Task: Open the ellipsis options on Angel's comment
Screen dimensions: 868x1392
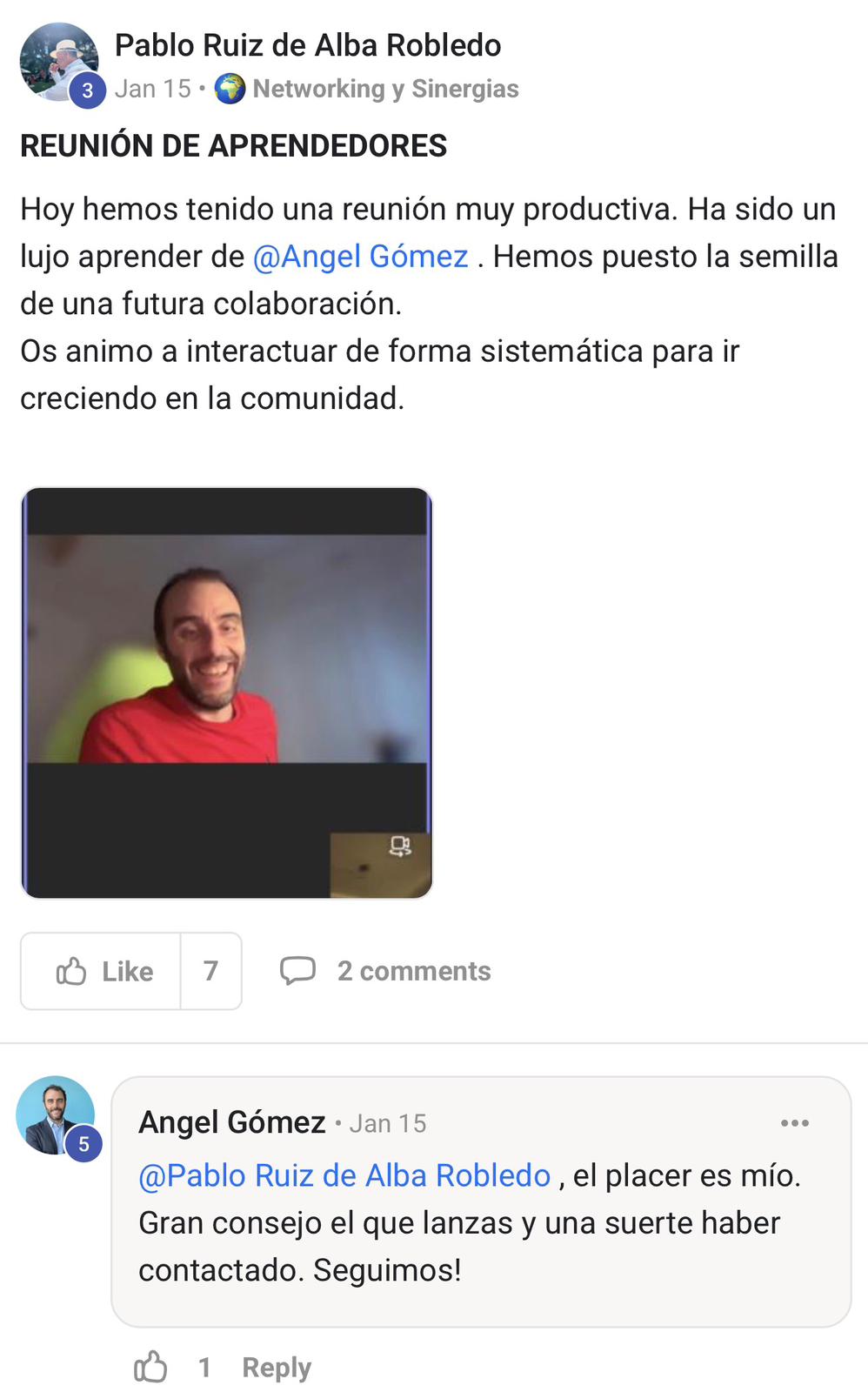Action: [x=795, y=1122]
